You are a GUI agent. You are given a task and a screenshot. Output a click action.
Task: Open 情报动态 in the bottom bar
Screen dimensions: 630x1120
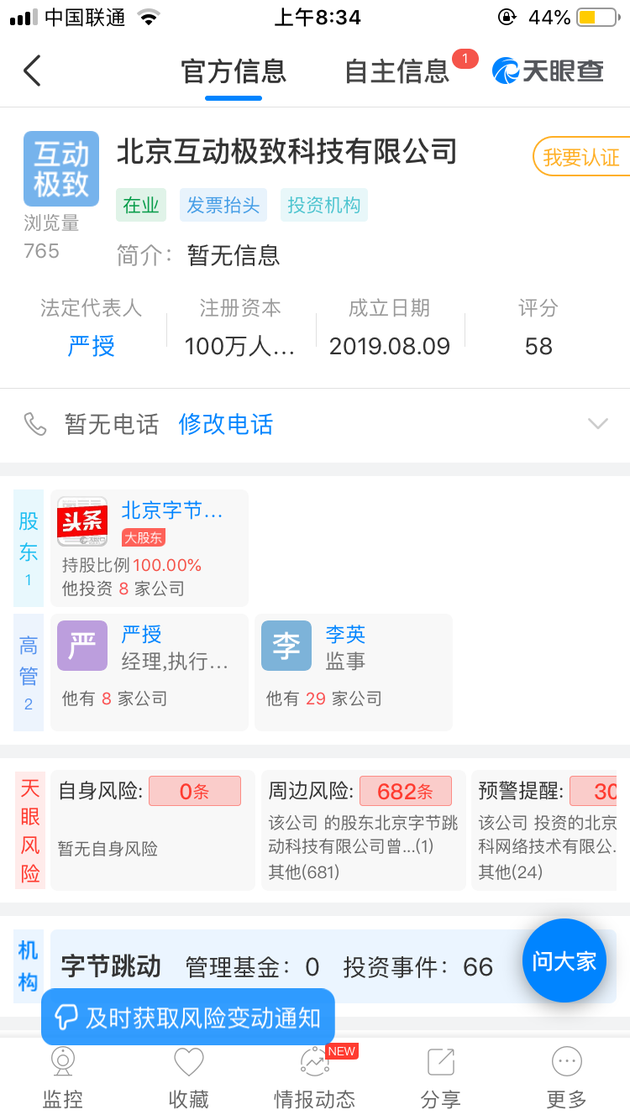pyautogui.click(x=314, y=1077)
